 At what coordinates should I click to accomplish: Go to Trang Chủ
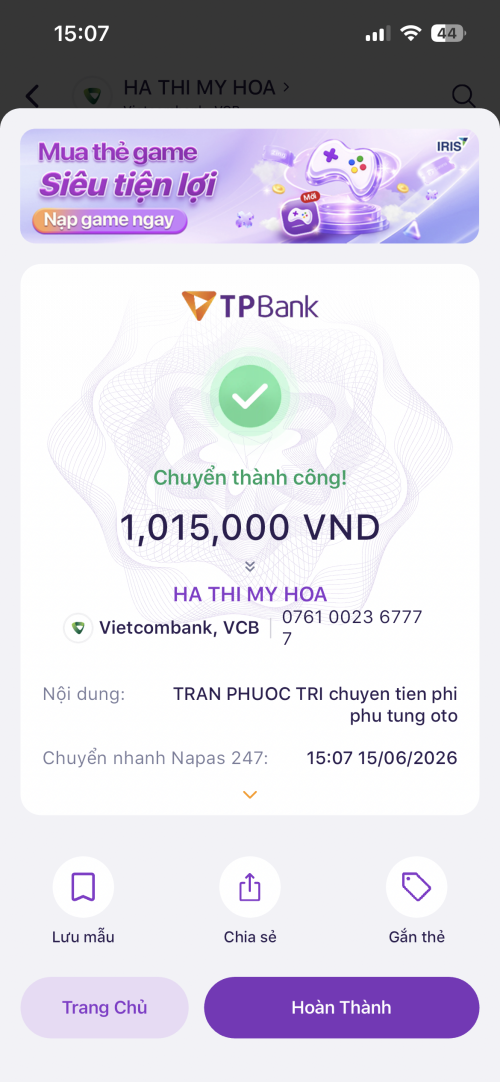click(x=105, y=1007)
